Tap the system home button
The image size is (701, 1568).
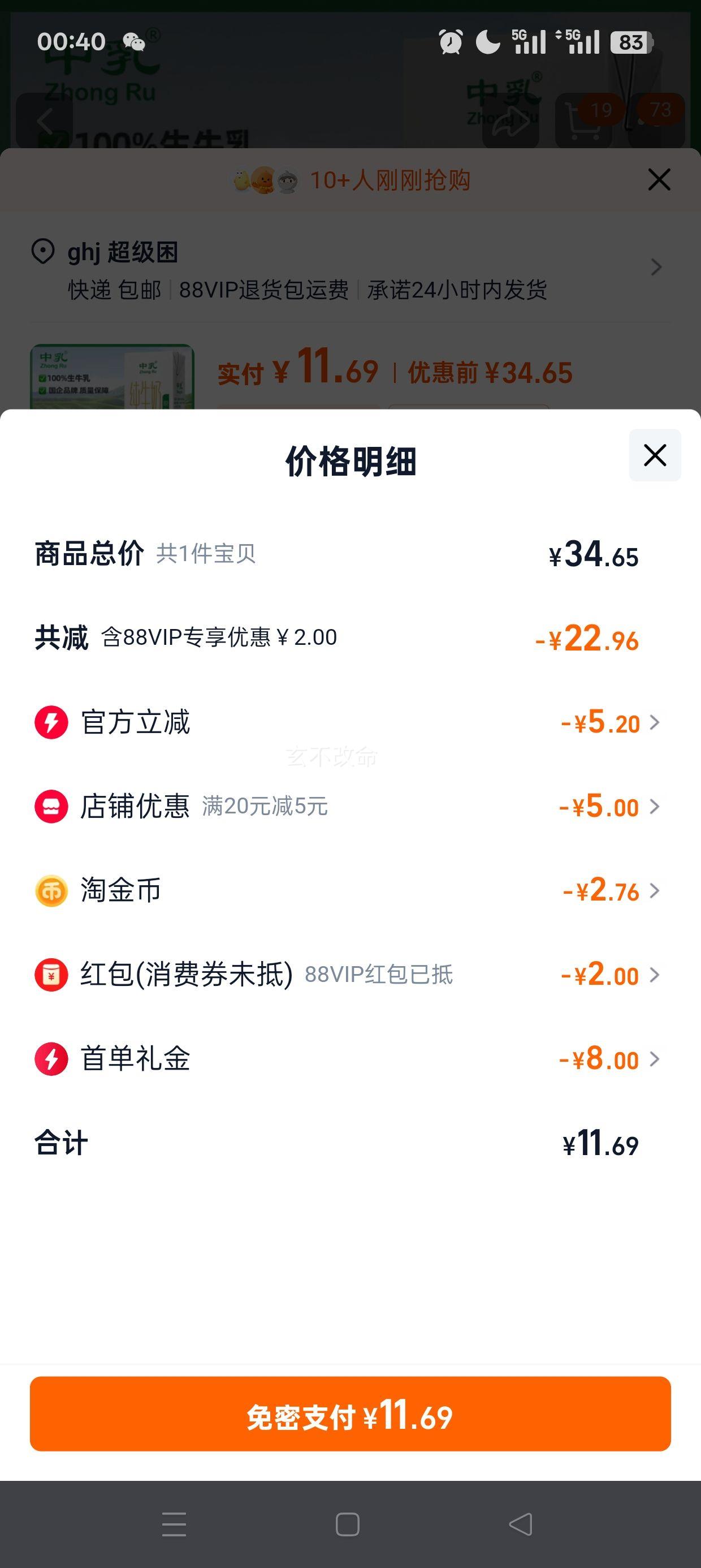tap(348, 1524)
